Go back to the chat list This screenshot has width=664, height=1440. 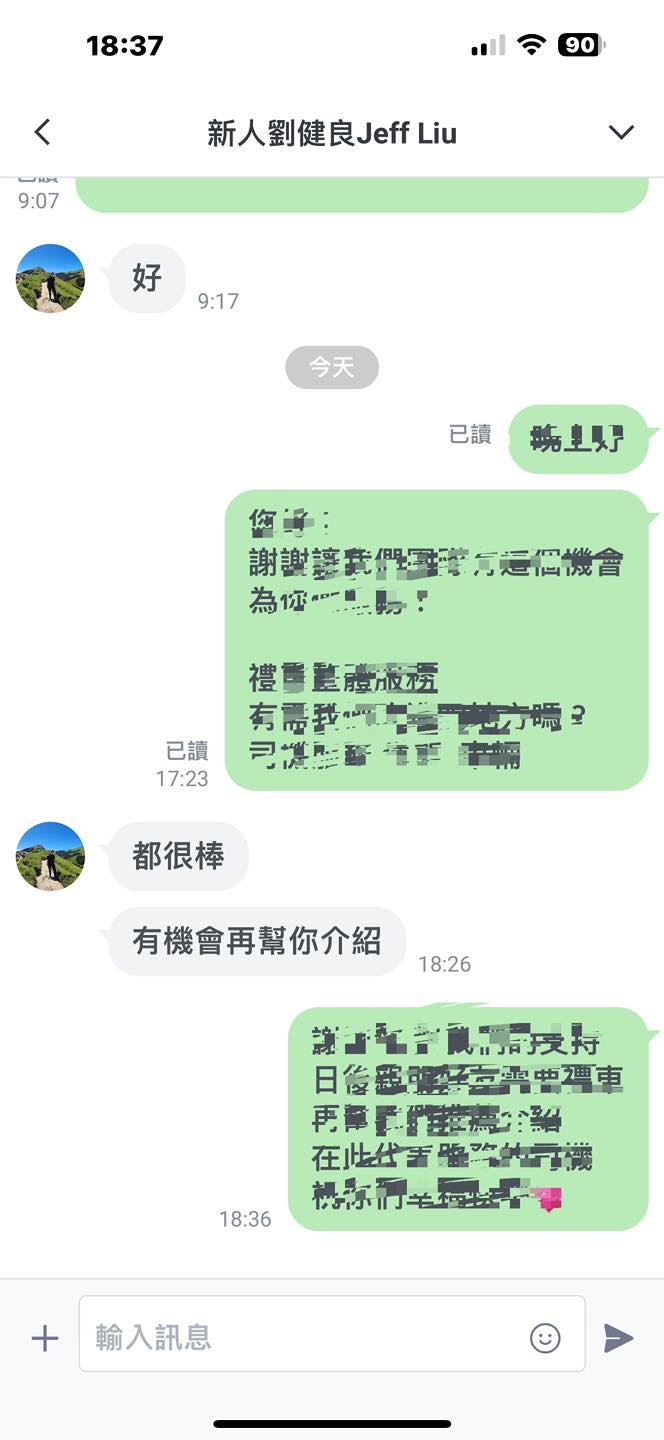pyautogui.click(x=42, y=132)
